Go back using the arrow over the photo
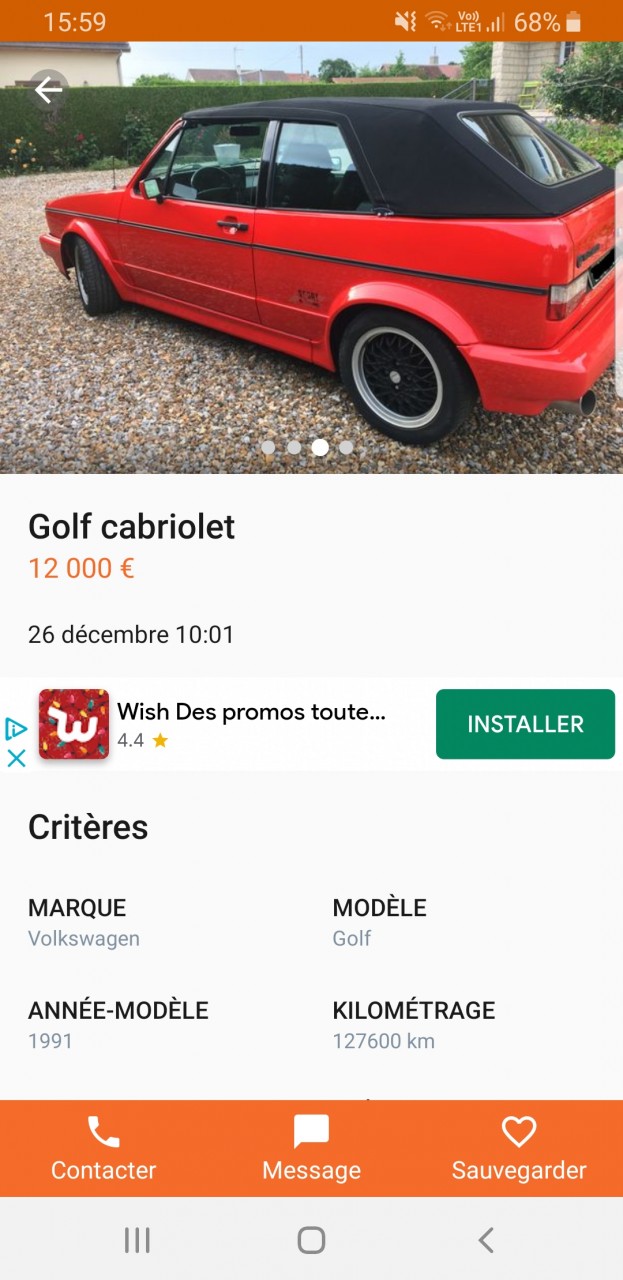 pos(48,91)
